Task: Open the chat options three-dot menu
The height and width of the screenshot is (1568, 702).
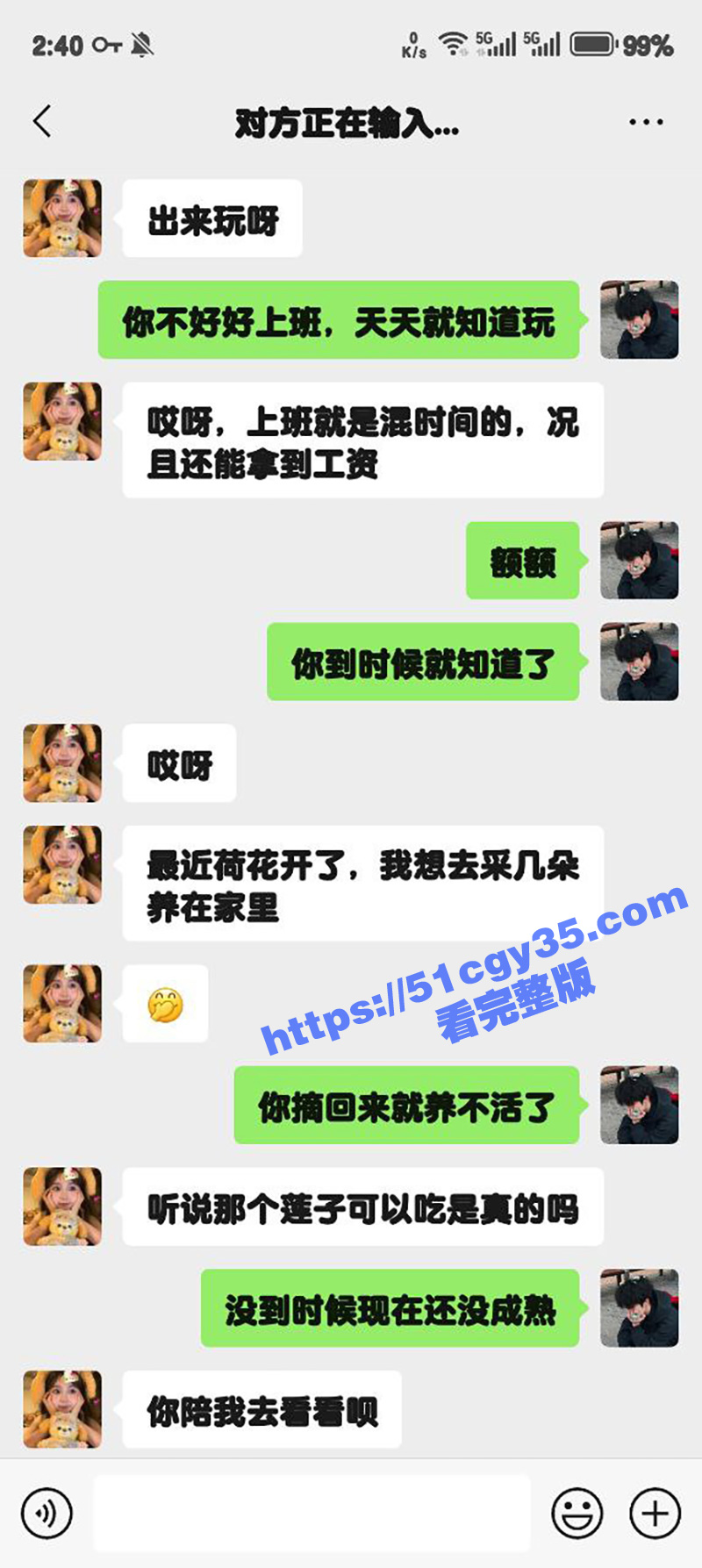Action: tap(646, 122)
